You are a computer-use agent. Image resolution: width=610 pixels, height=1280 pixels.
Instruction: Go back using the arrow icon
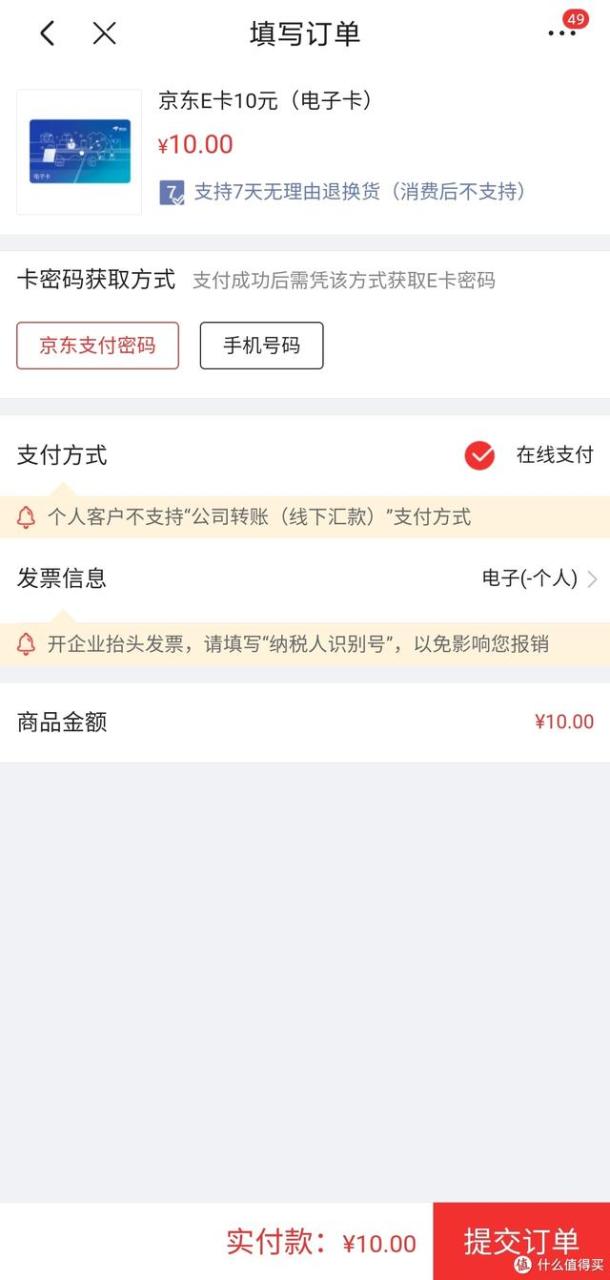coord(47,34)
